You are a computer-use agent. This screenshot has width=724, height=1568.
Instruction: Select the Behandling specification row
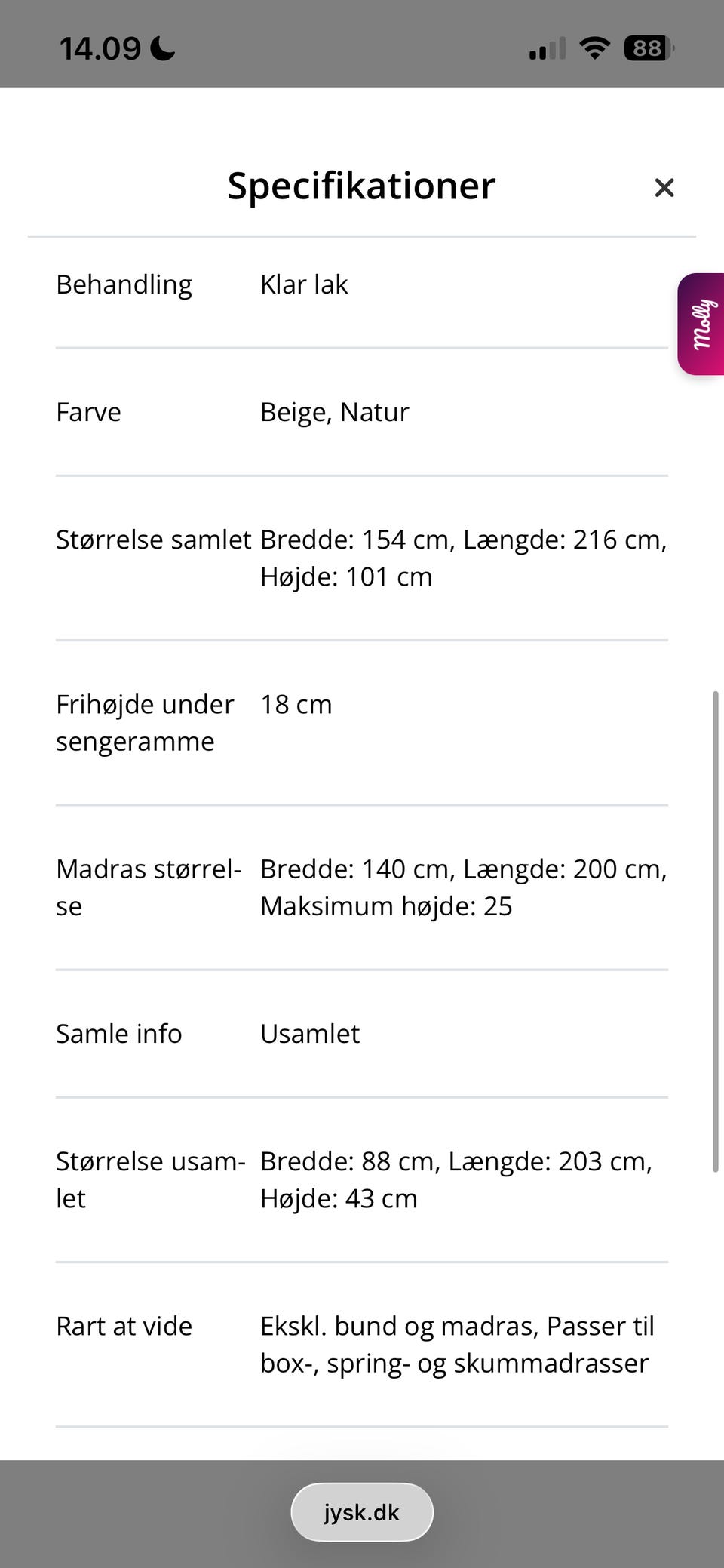pos(124,284)
